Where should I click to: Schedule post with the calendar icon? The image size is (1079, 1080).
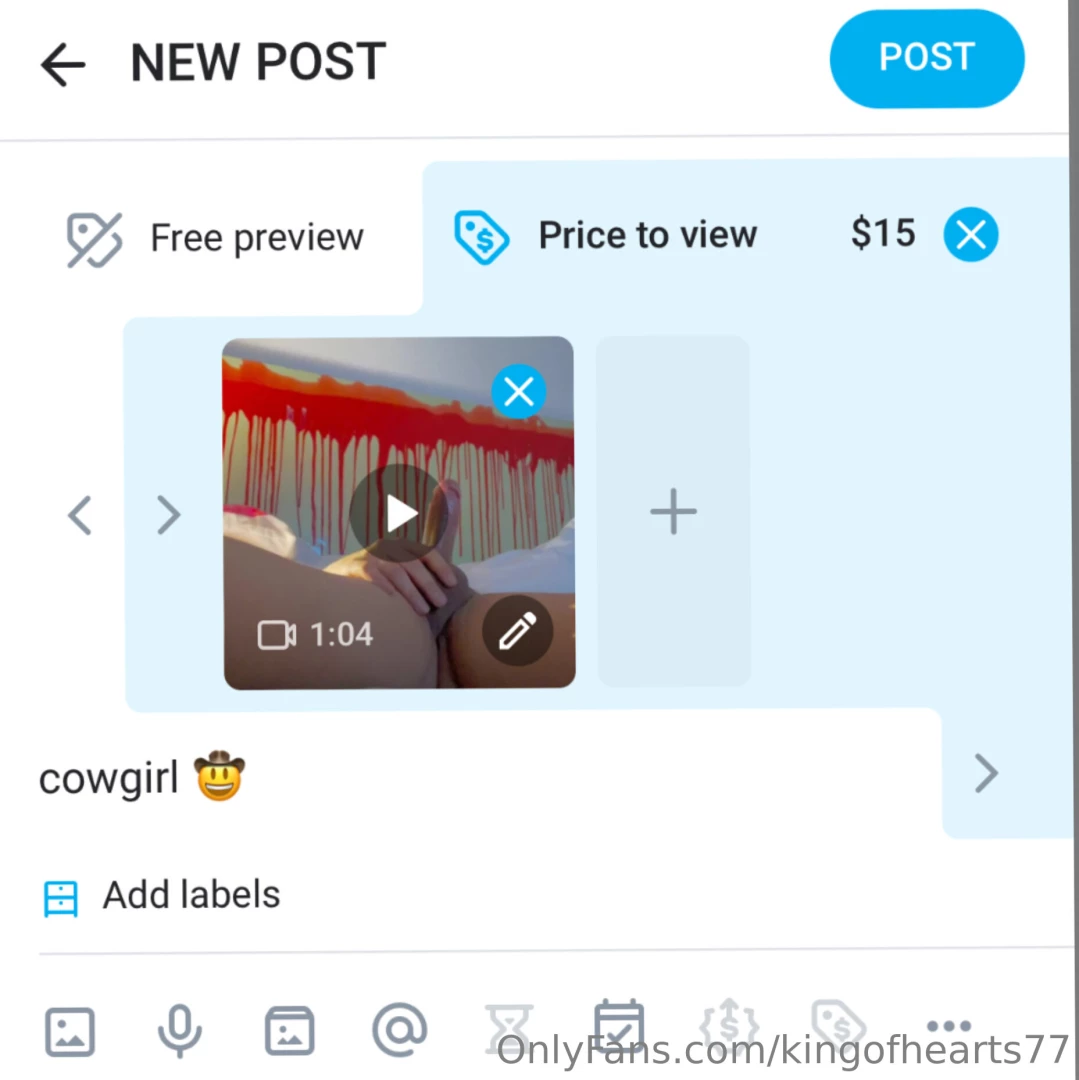[618, 1026]
